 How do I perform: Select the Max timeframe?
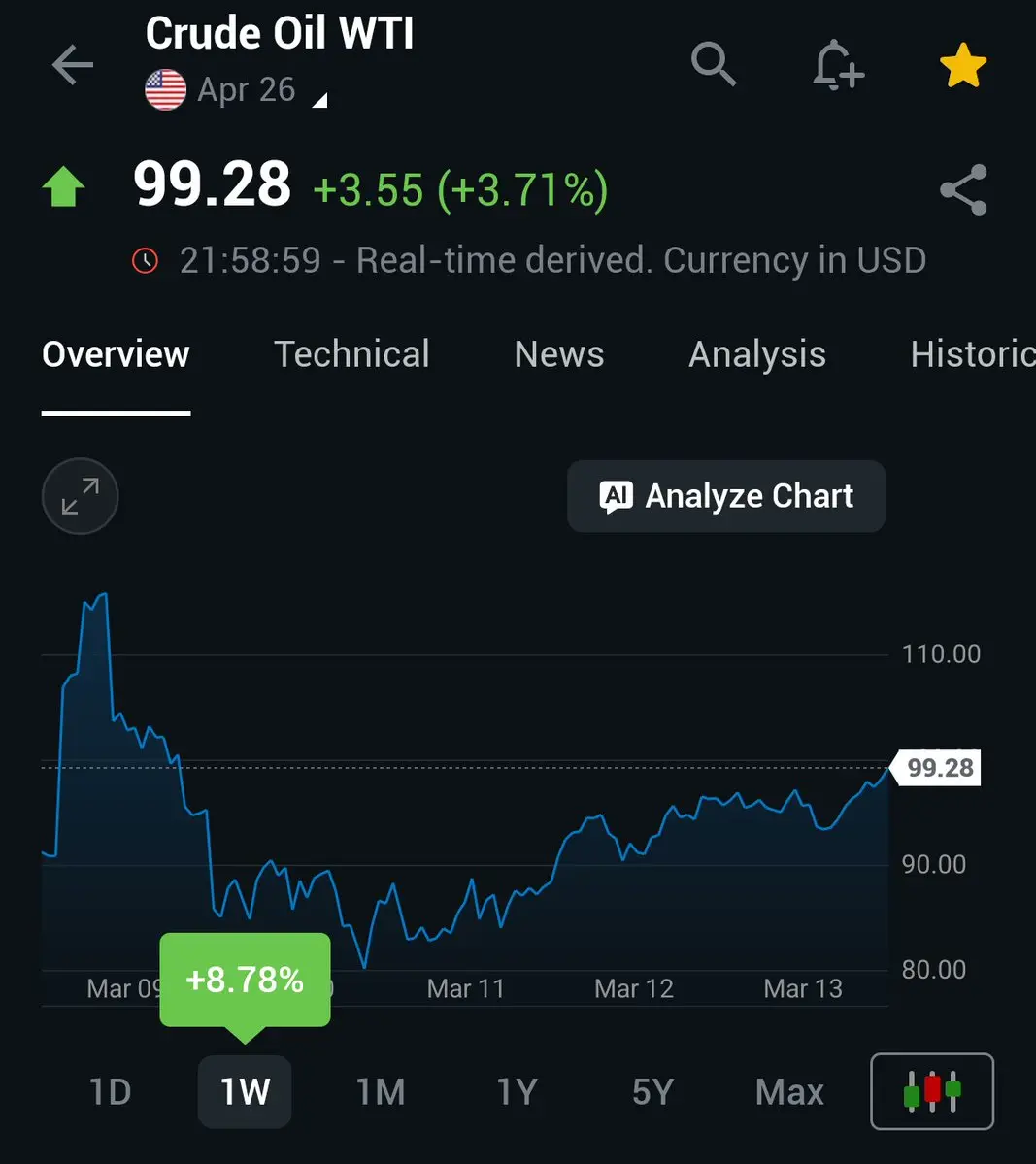click(789, 1092)
